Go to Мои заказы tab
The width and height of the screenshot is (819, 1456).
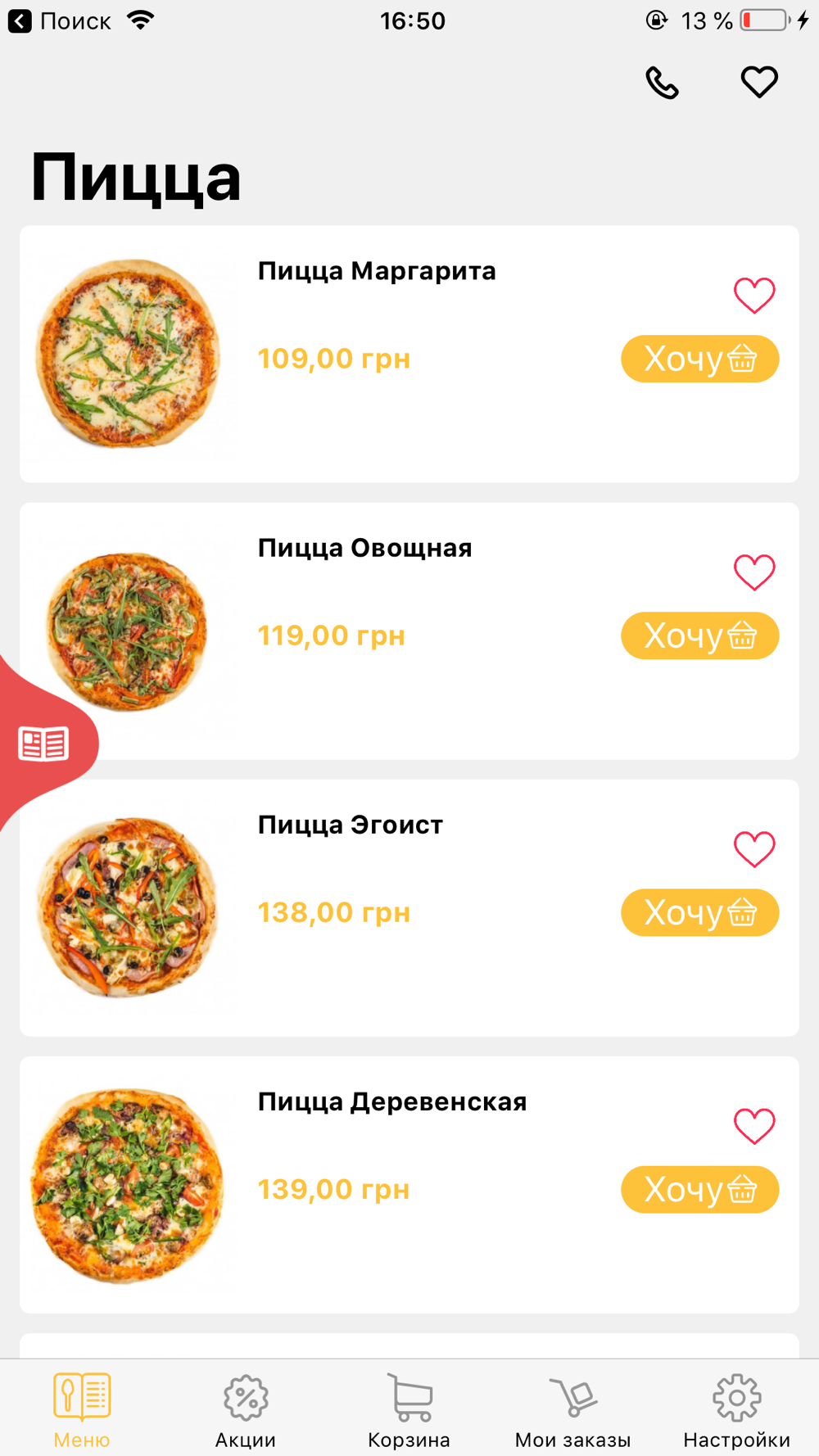point(573,1412)
